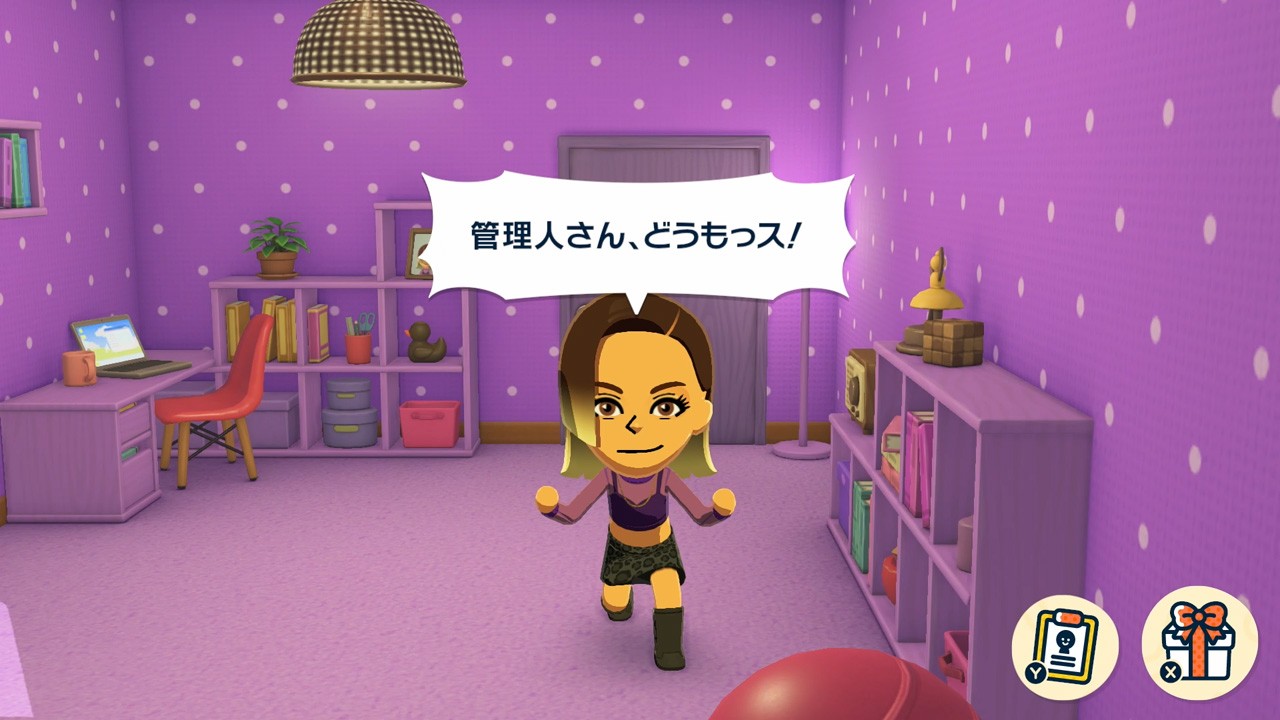Open the Mii profile card icon
Image resolution: width=1280 pixels, height=720 pixels.
tap(1064, 644)
